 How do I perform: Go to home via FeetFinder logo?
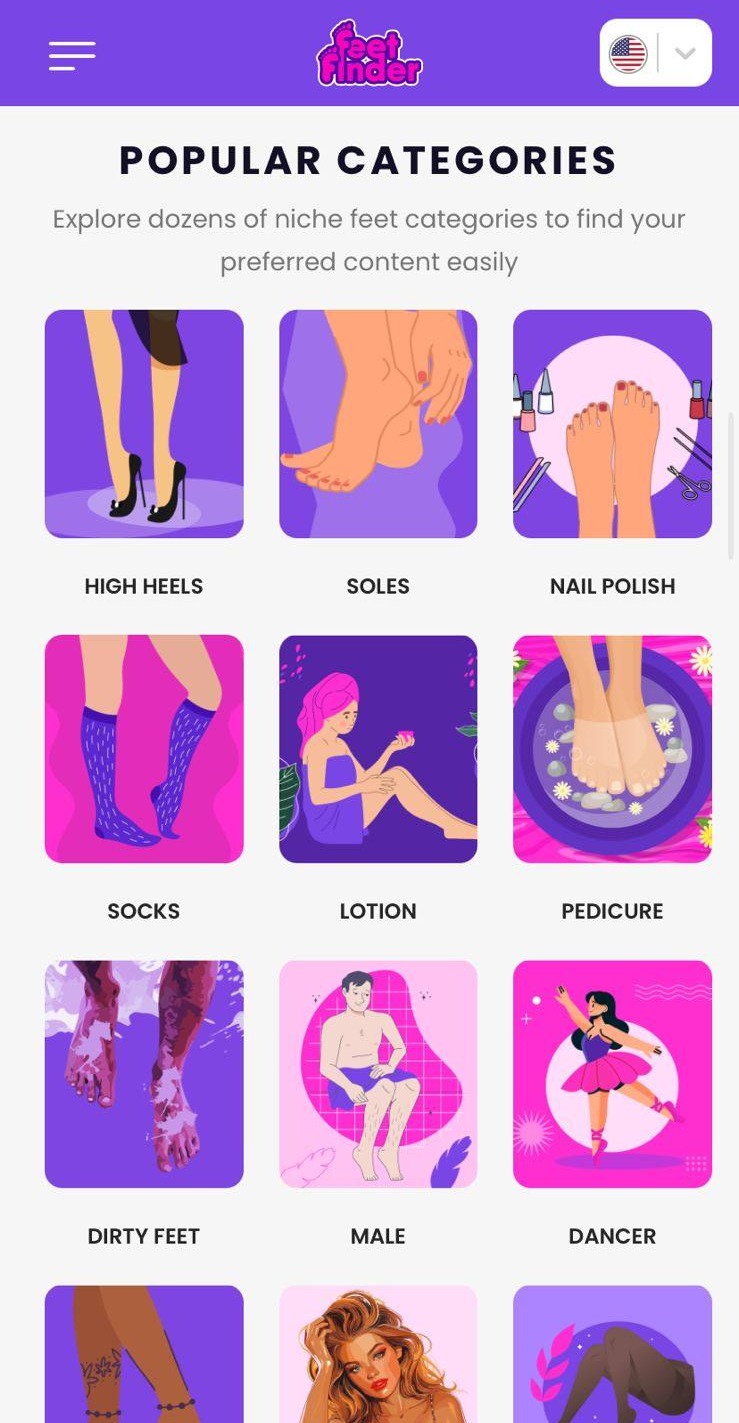point(369,54)
